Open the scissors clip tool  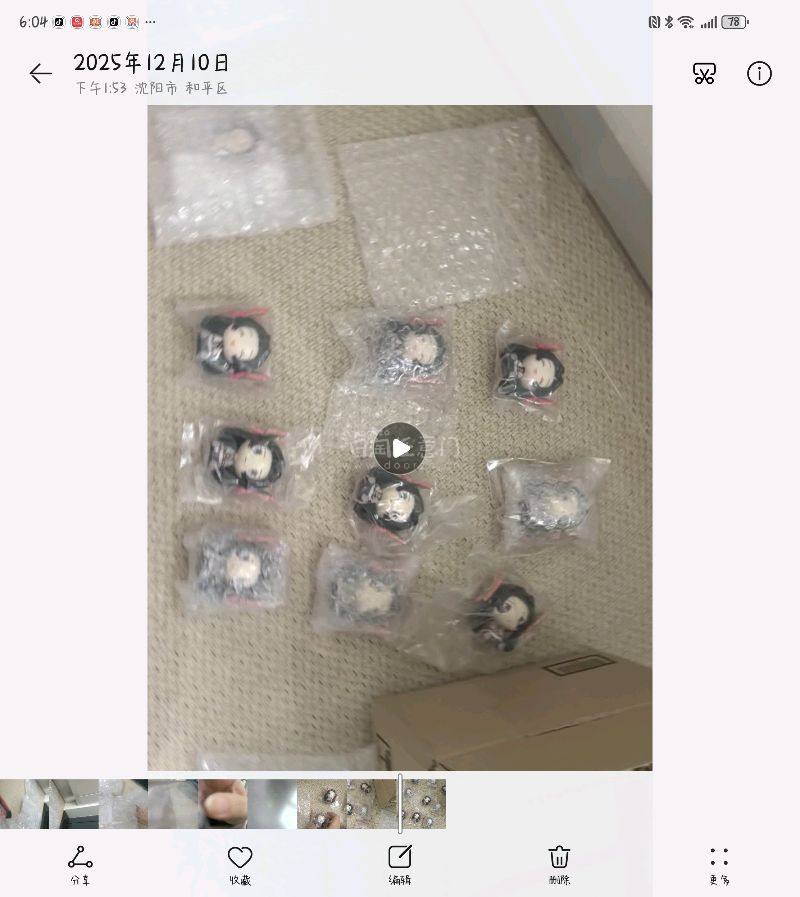[x=704, y=73]
